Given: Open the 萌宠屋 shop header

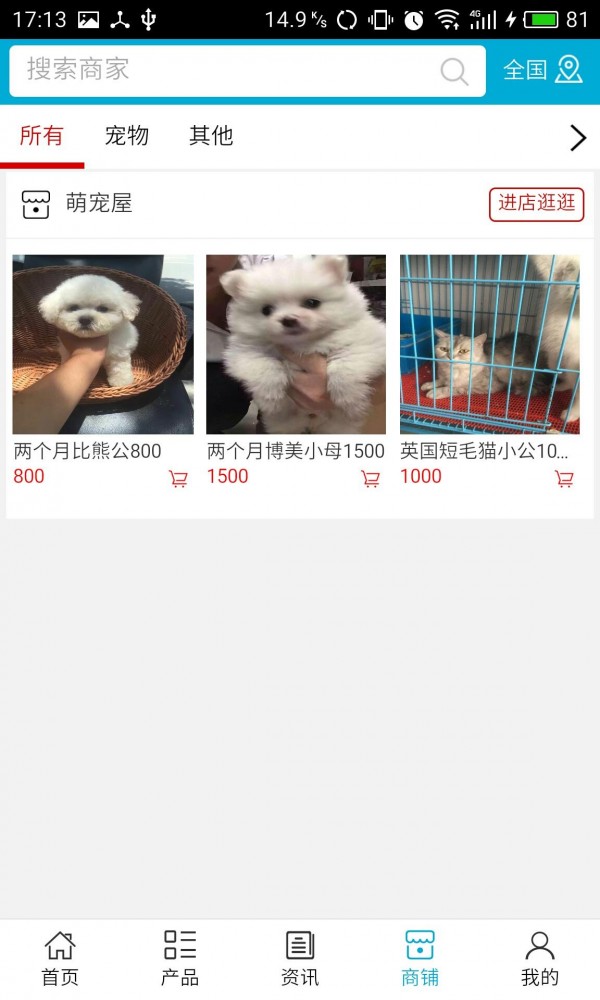Looking at the screenshot, I should click(98, 204).
